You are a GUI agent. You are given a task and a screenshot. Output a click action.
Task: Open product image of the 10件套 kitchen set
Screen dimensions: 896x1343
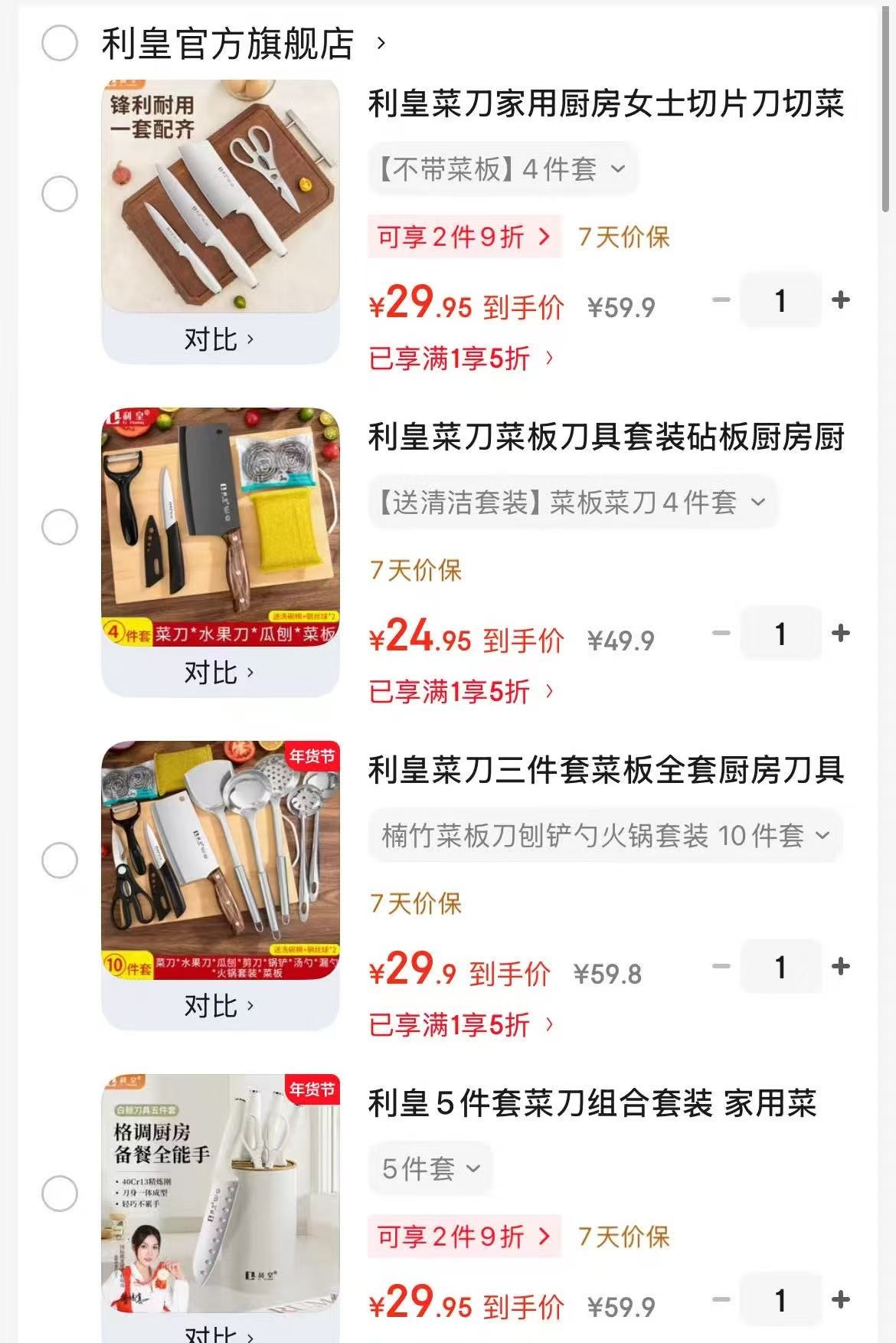221,860
